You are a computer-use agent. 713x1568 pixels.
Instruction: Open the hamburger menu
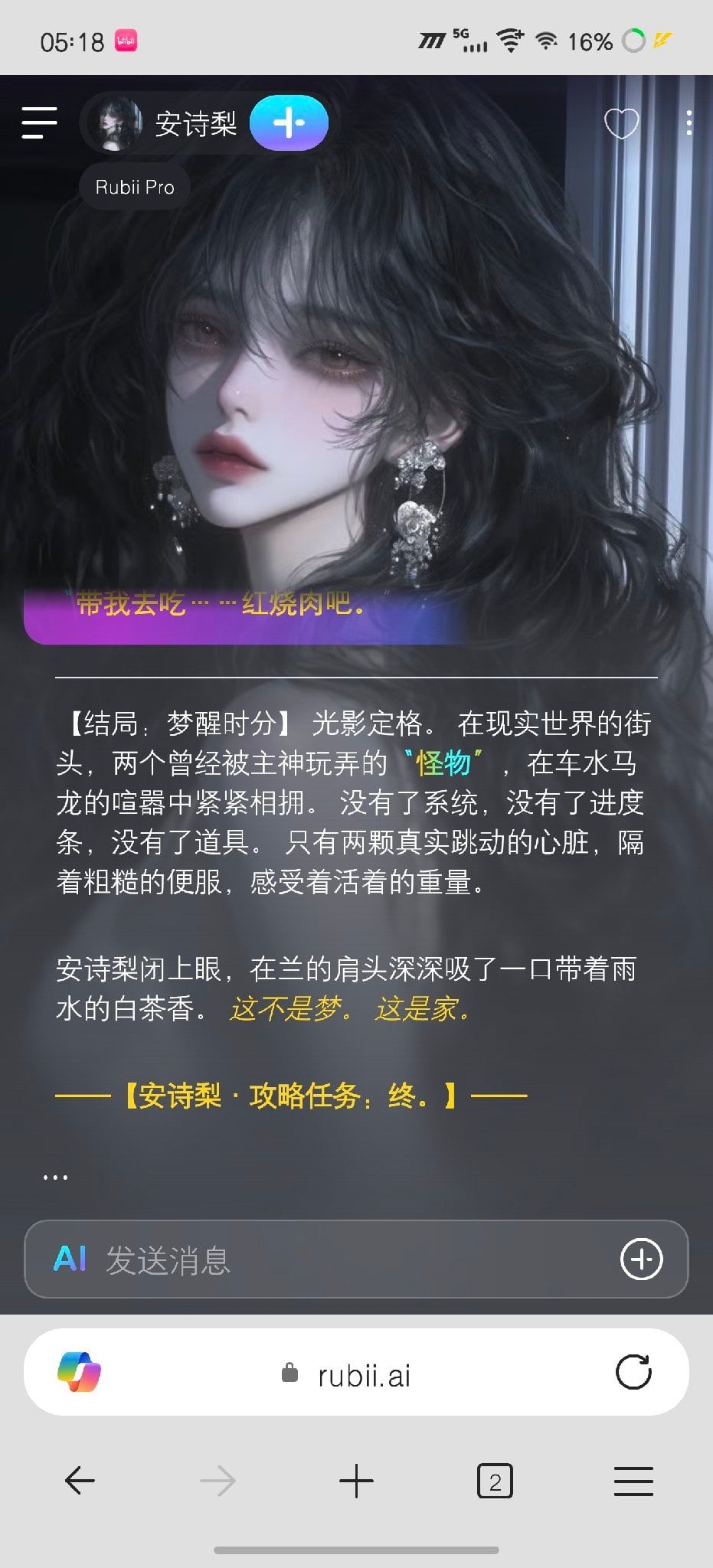click(x=39, y=122)
